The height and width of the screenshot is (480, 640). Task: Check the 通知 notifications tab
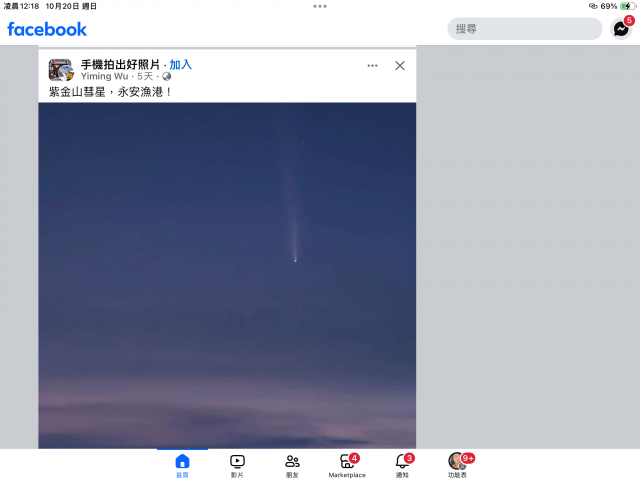pos(402,465)
